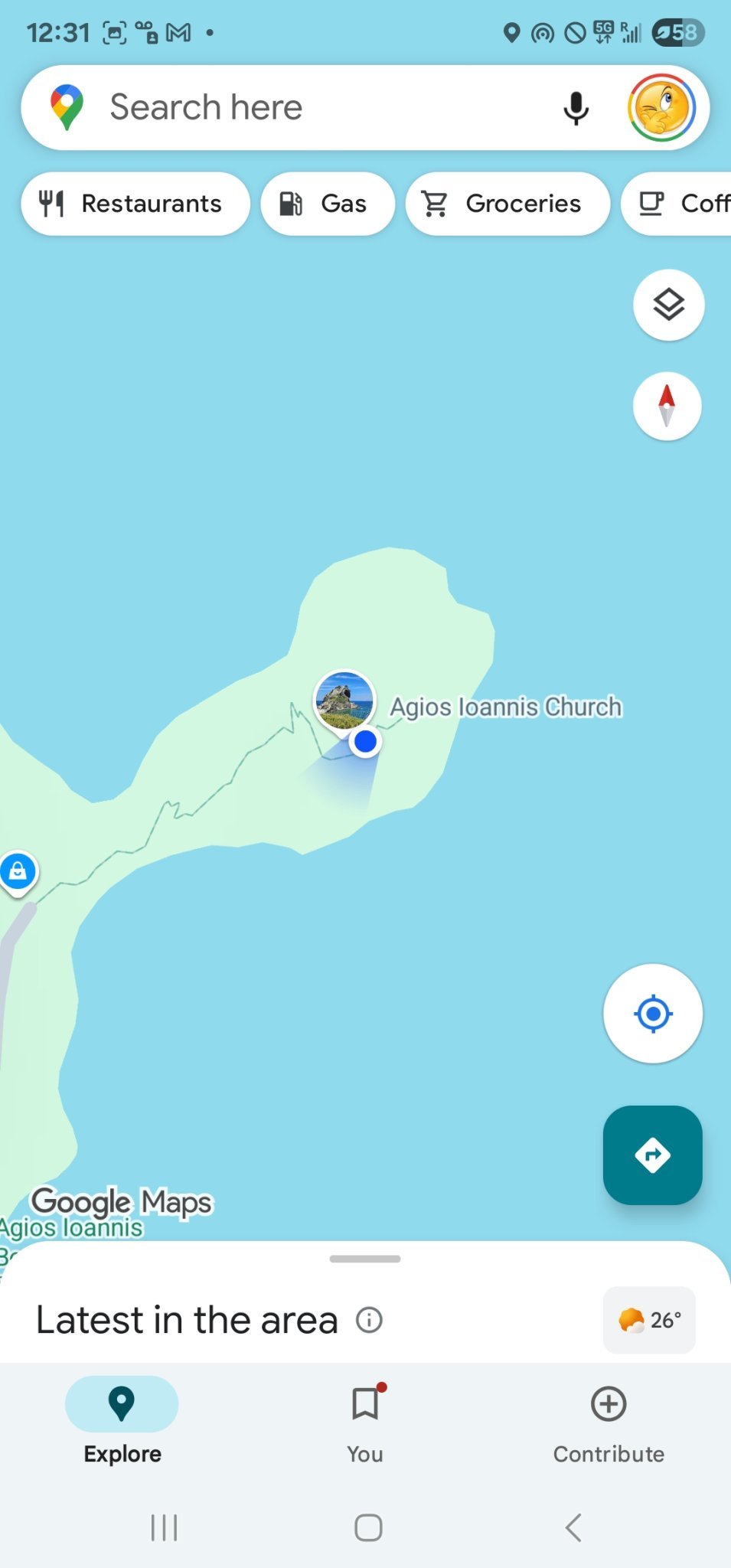Show info about Latest in the area
Image resolution: width=731 pixels, height=1568 pixels.
pyautogui.click(x=369, y=1320)
